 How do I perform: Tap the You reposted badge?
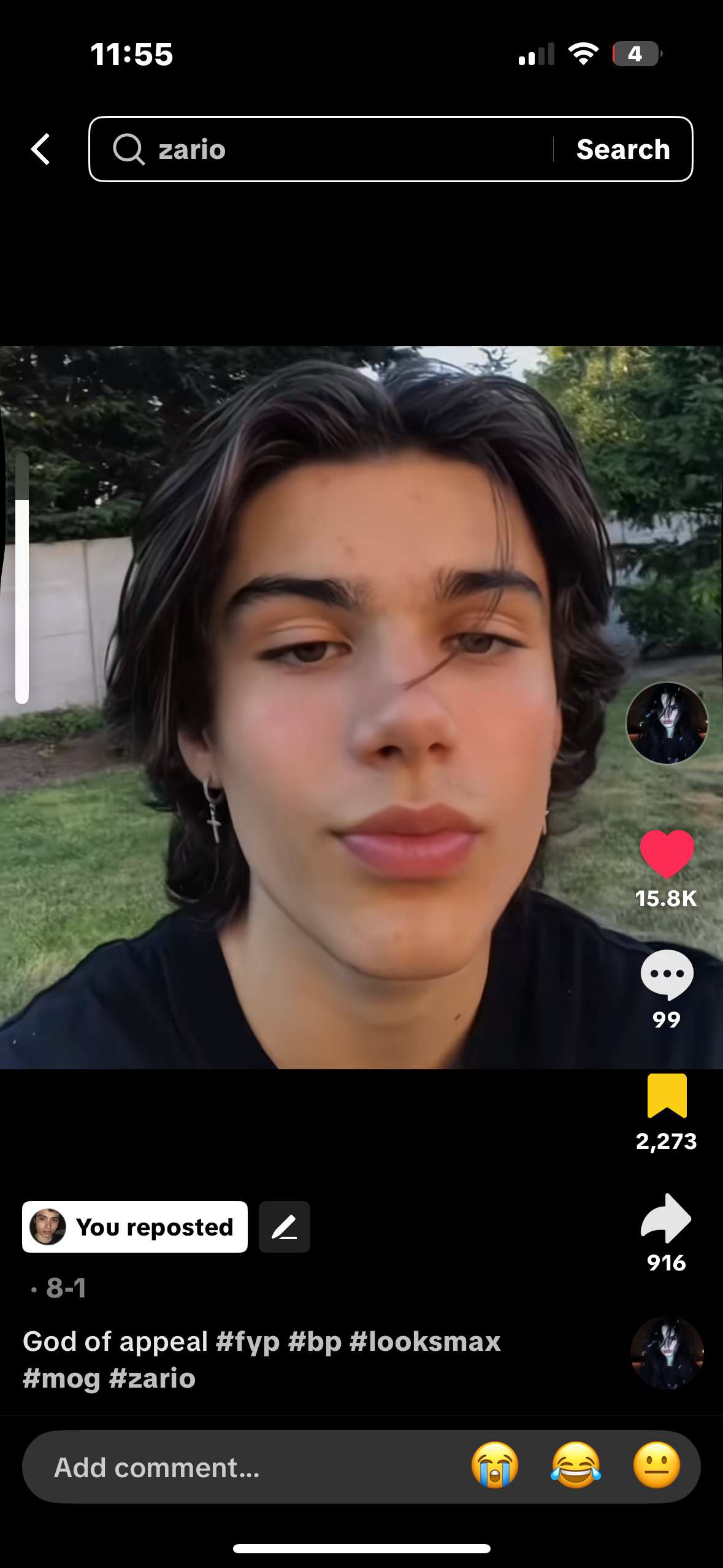[x=135, y=1227]
